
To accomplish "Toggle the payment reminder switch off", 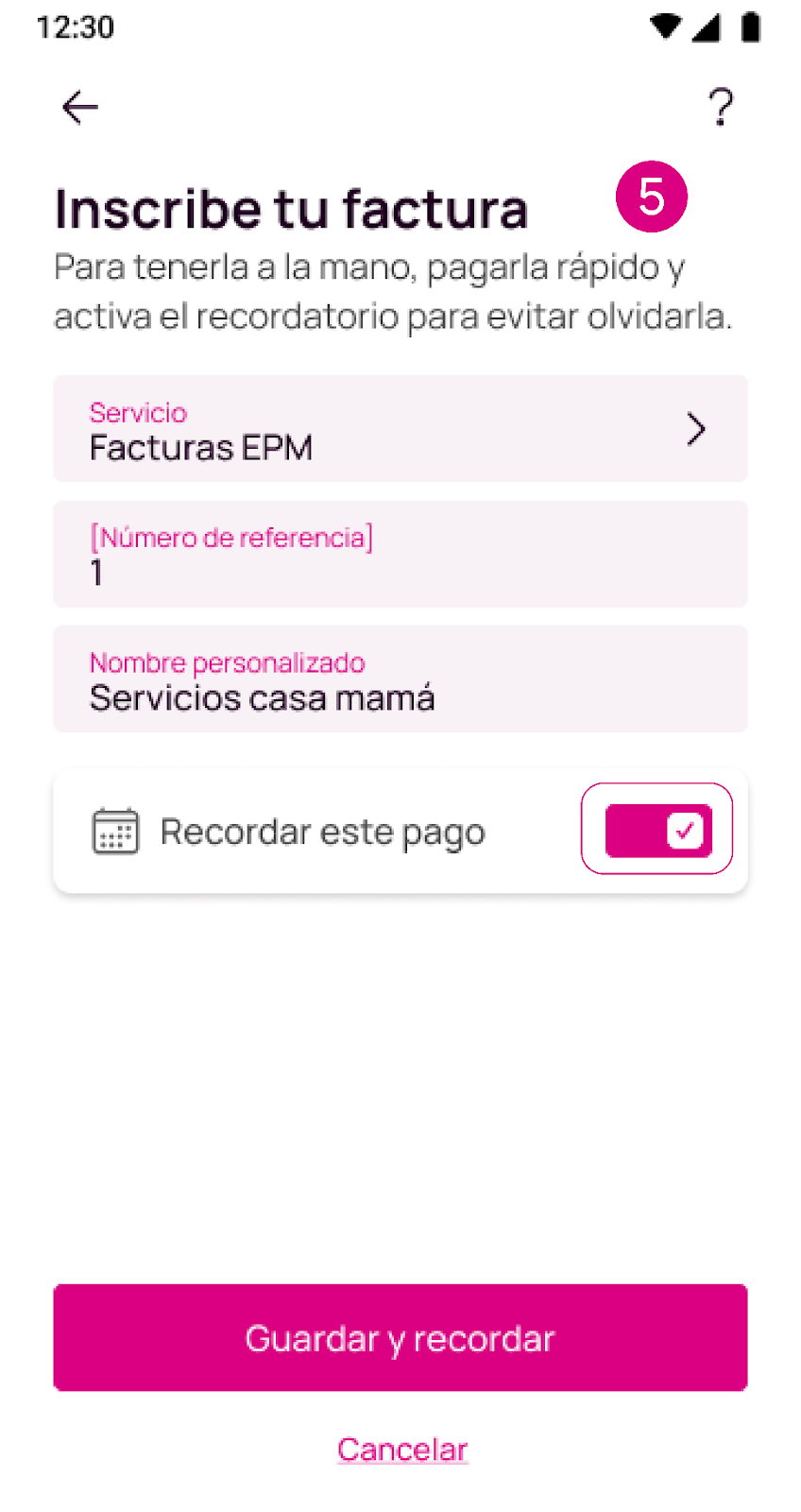I will pyautogui.click(x=656, y=829).
